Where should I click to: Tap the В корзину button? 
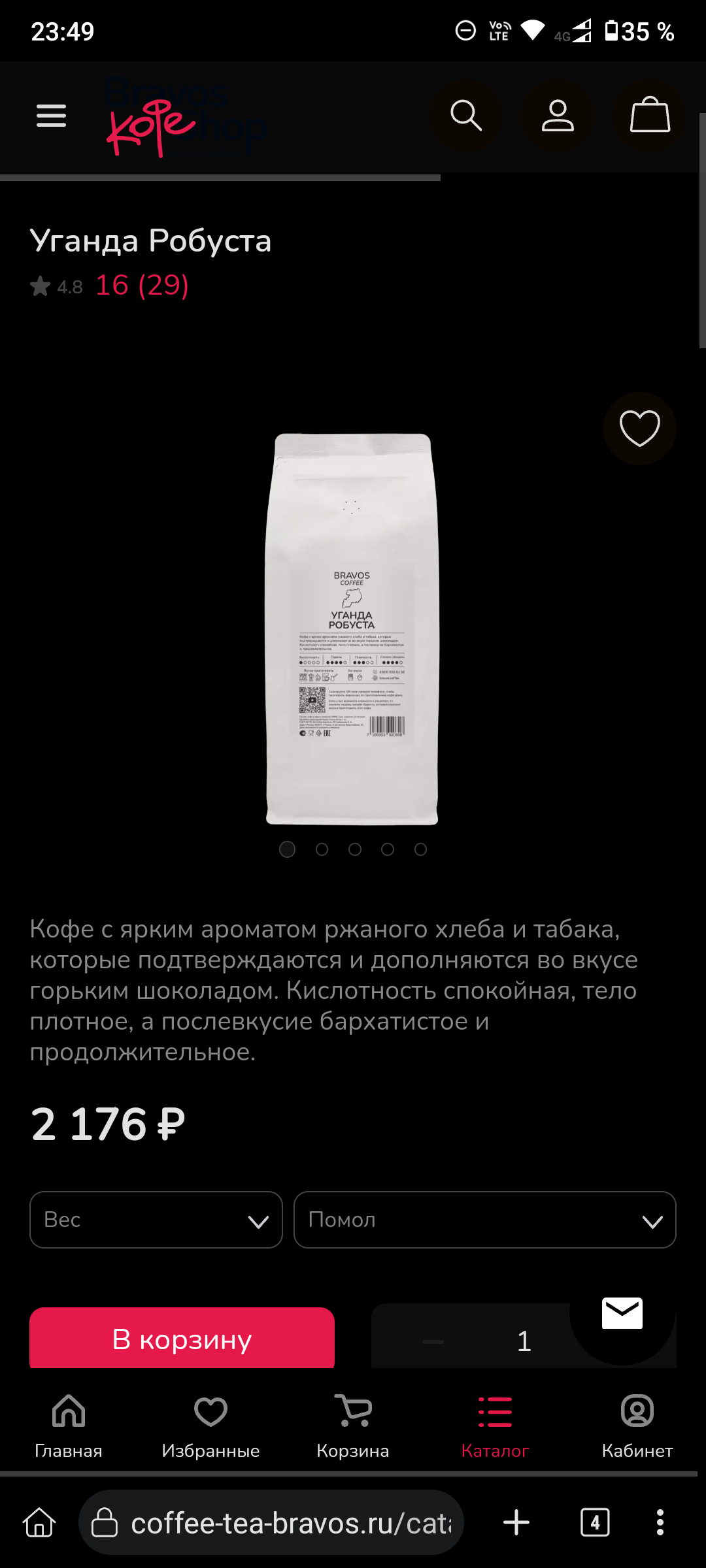(x=182, y=1339)
